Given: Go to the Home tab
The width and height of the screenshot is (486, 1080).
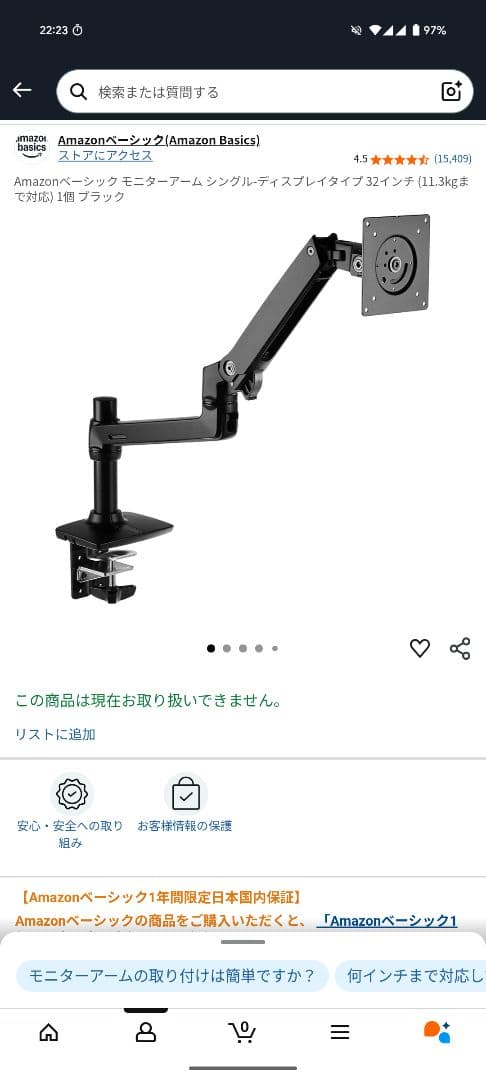Looking at the screenshot, I should pyautogui.click(x=49, y=1032).
